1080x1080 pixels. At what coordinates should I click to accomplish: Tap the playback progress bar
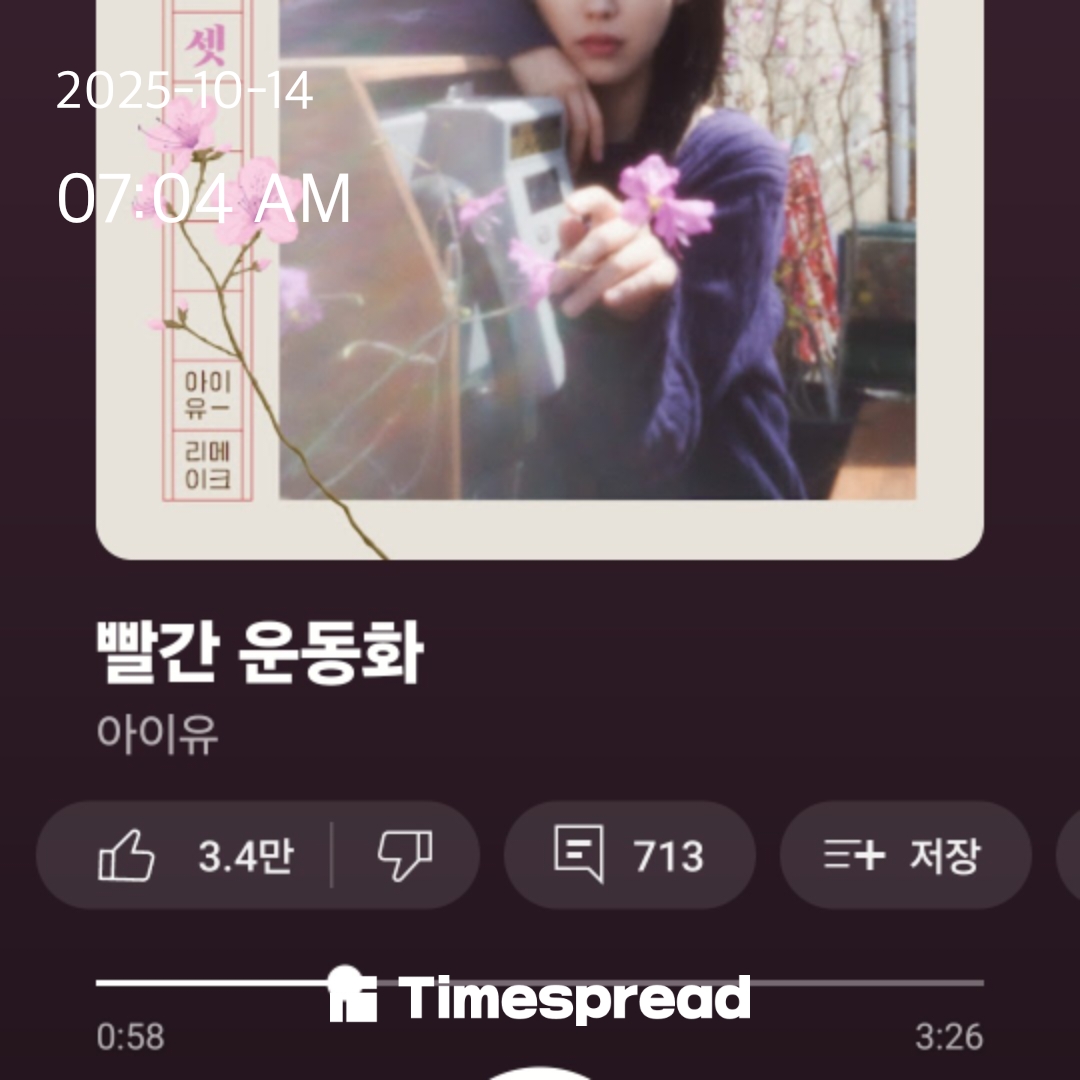[539, 983]
